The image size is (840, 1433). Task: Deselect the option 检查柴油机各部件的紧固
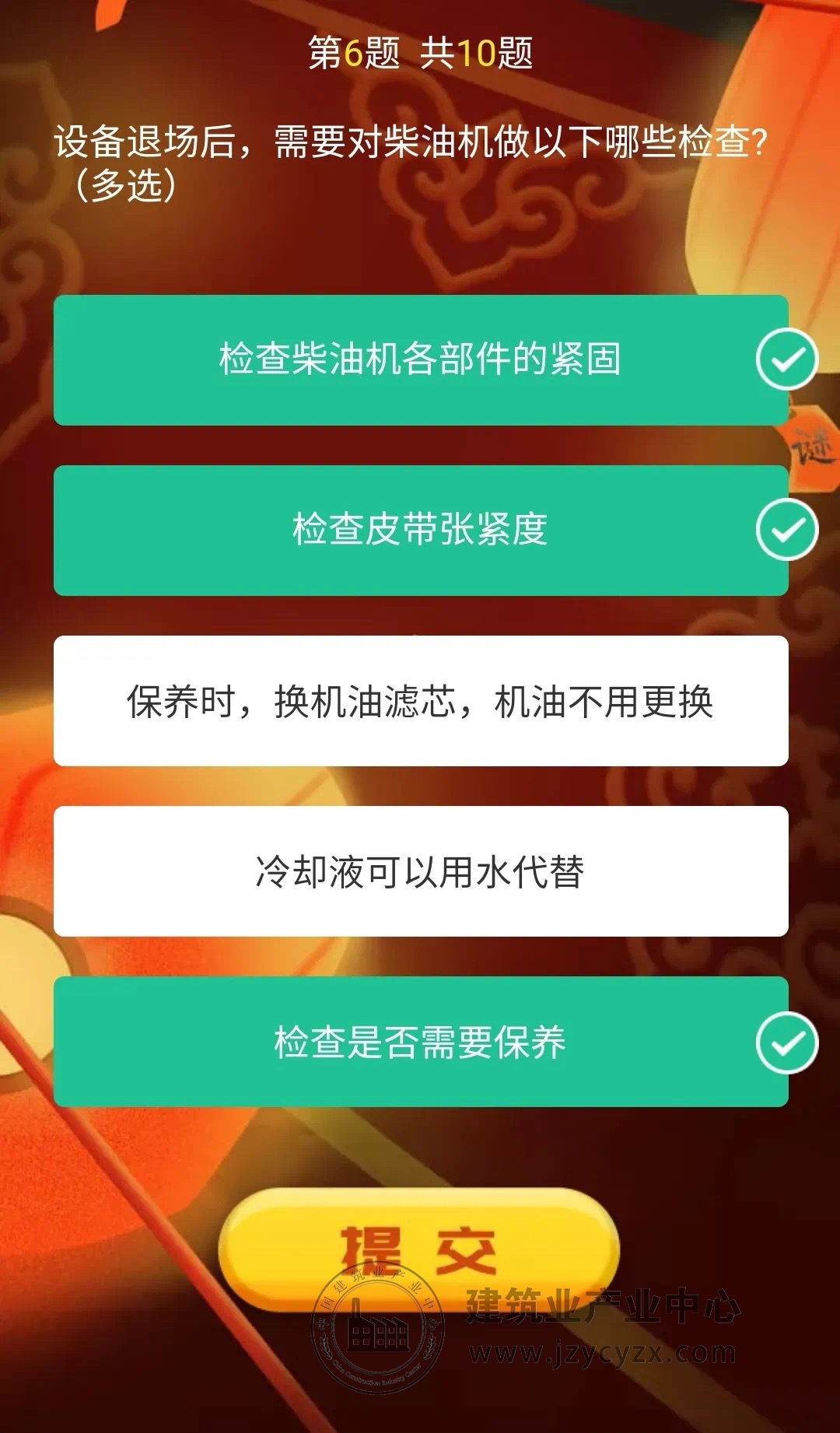pos(420,359)
